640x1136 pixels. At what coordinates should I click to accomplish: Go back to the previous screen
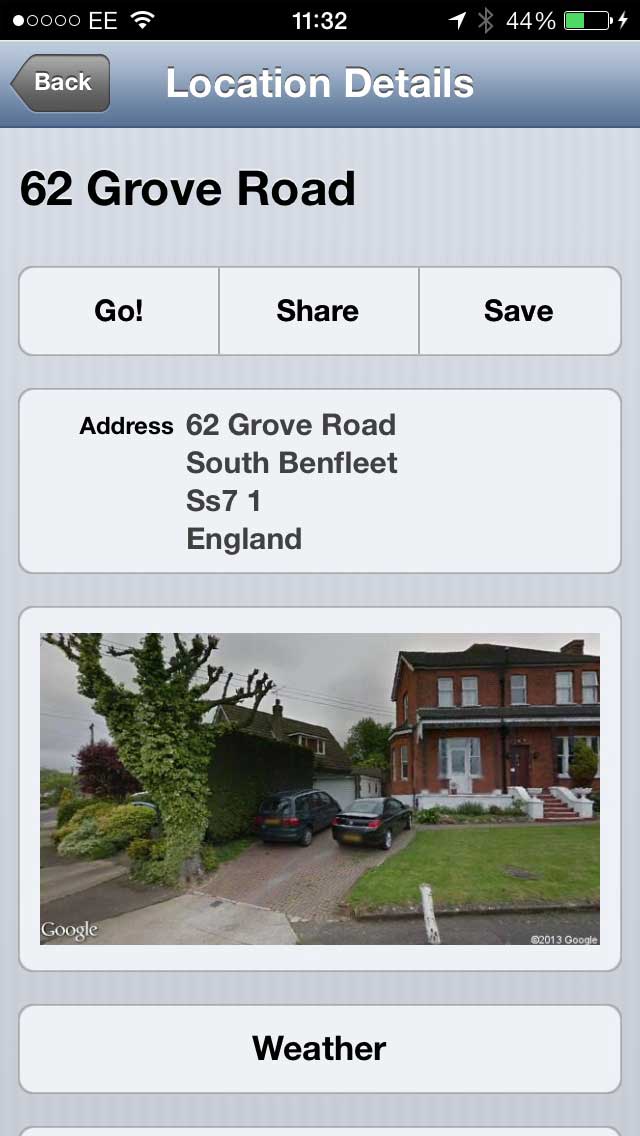pyautogui.click(x=61, y=83)
